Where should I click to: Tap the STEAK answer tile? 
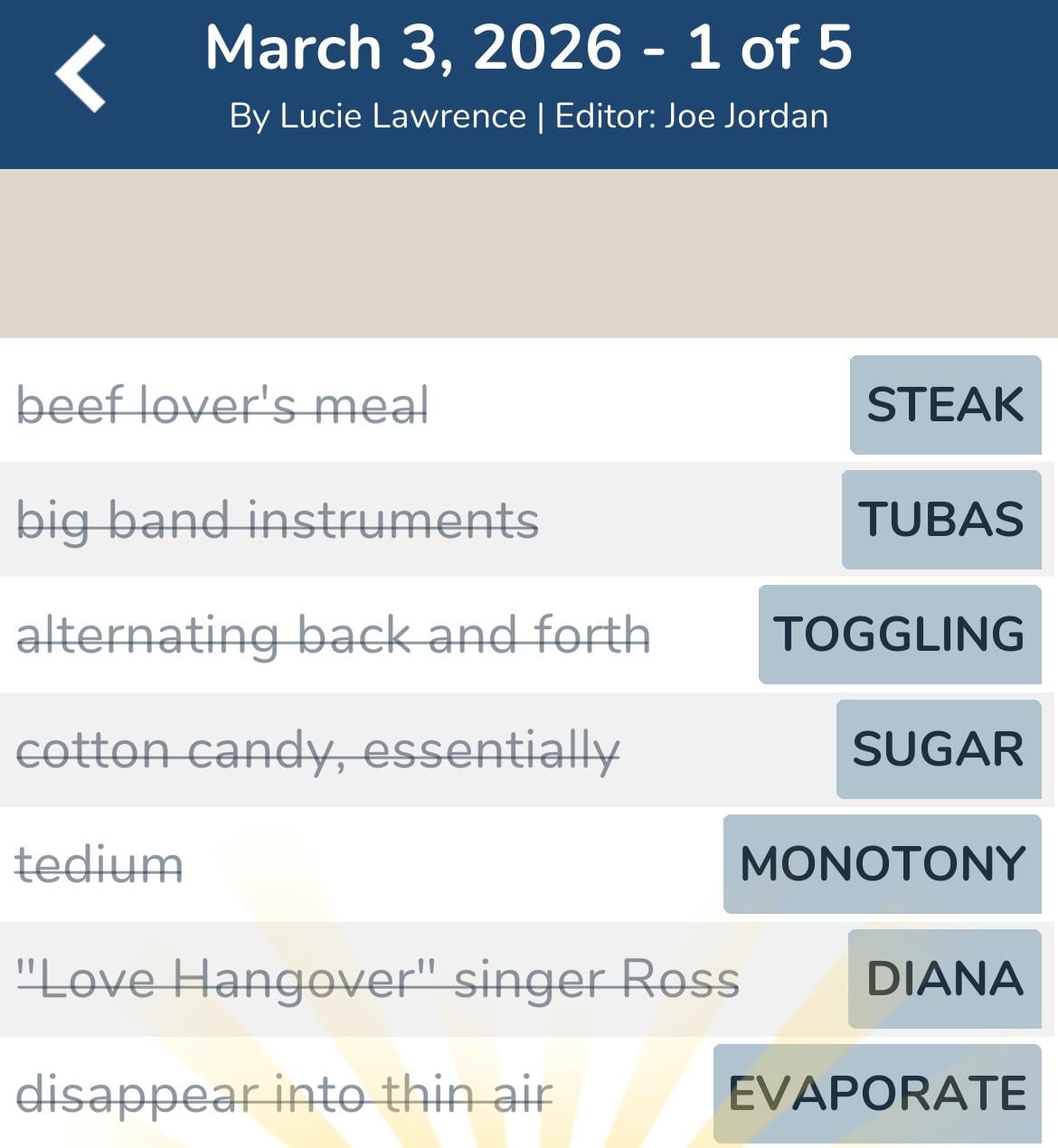coord(944,405)
